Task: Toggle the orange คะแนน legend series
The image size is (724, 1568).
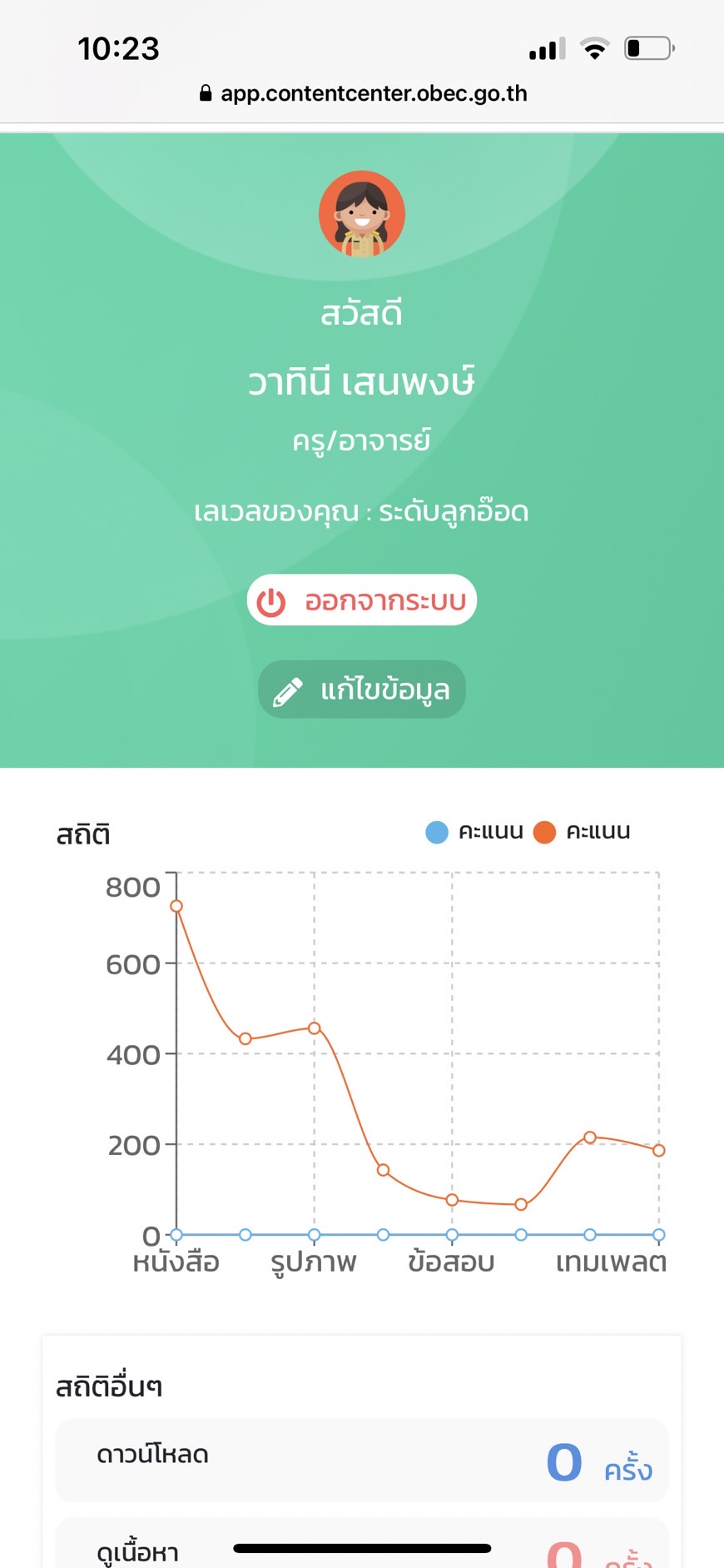Action: coord(582,832)
